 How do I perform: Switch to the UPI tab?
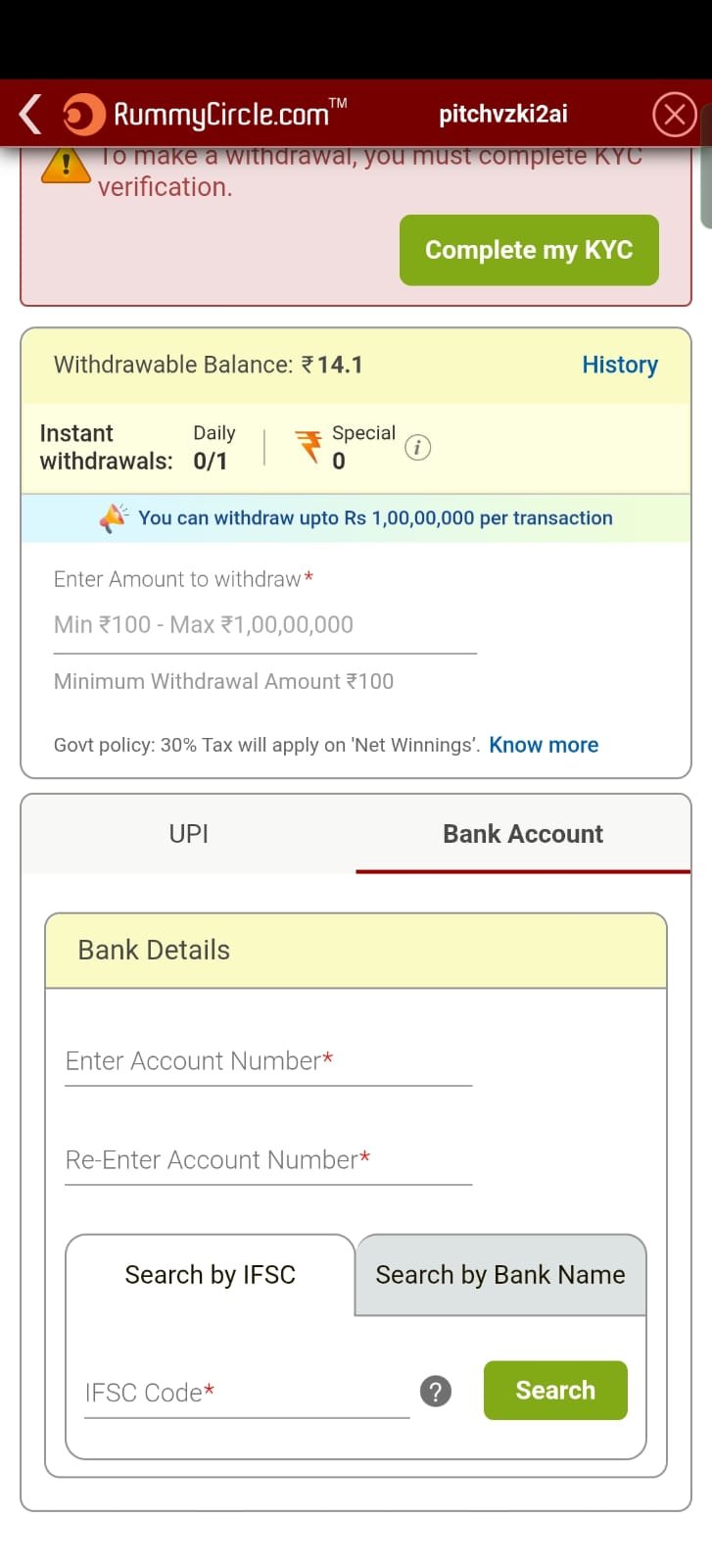click(189, 834)
